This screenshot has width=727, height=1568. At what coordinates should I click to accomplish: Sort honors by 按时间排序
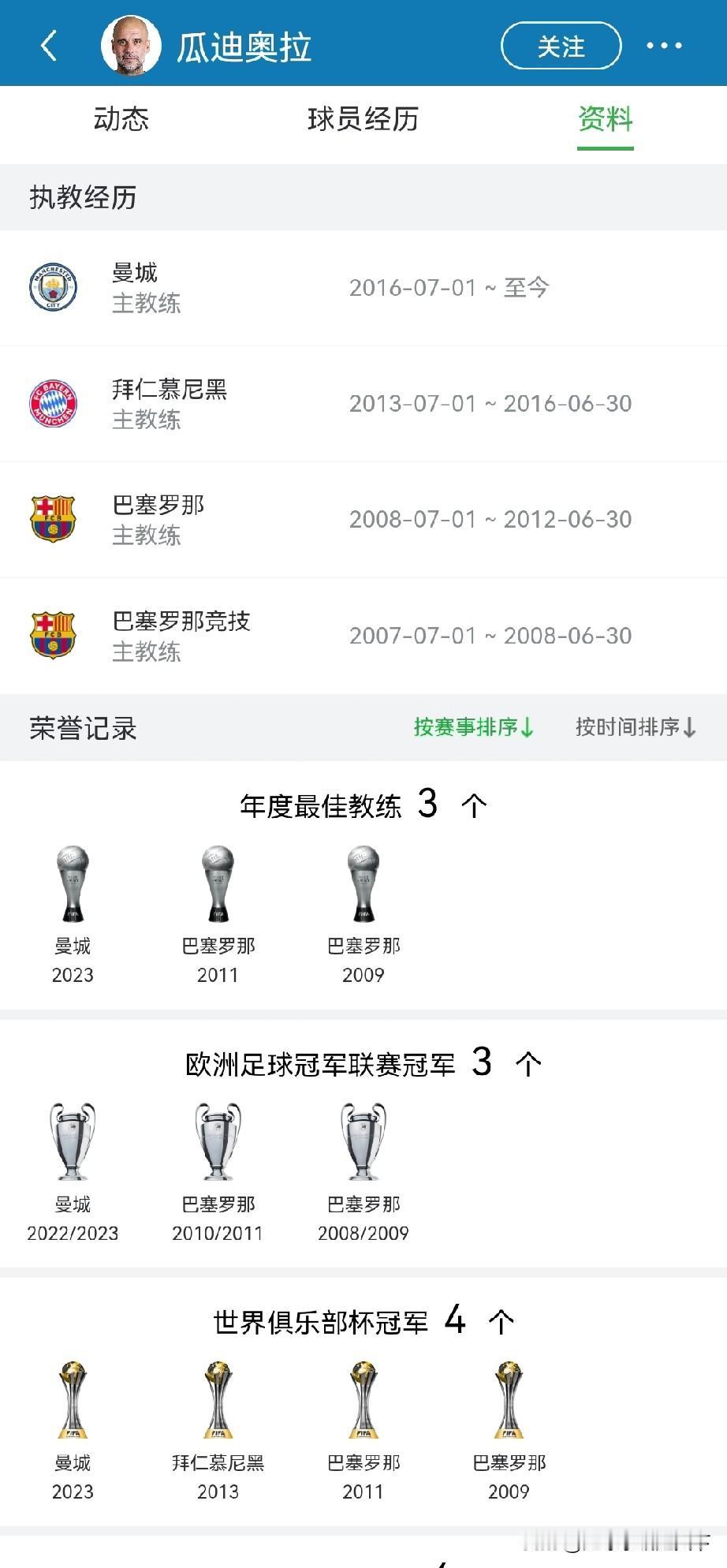pos(635,727)
